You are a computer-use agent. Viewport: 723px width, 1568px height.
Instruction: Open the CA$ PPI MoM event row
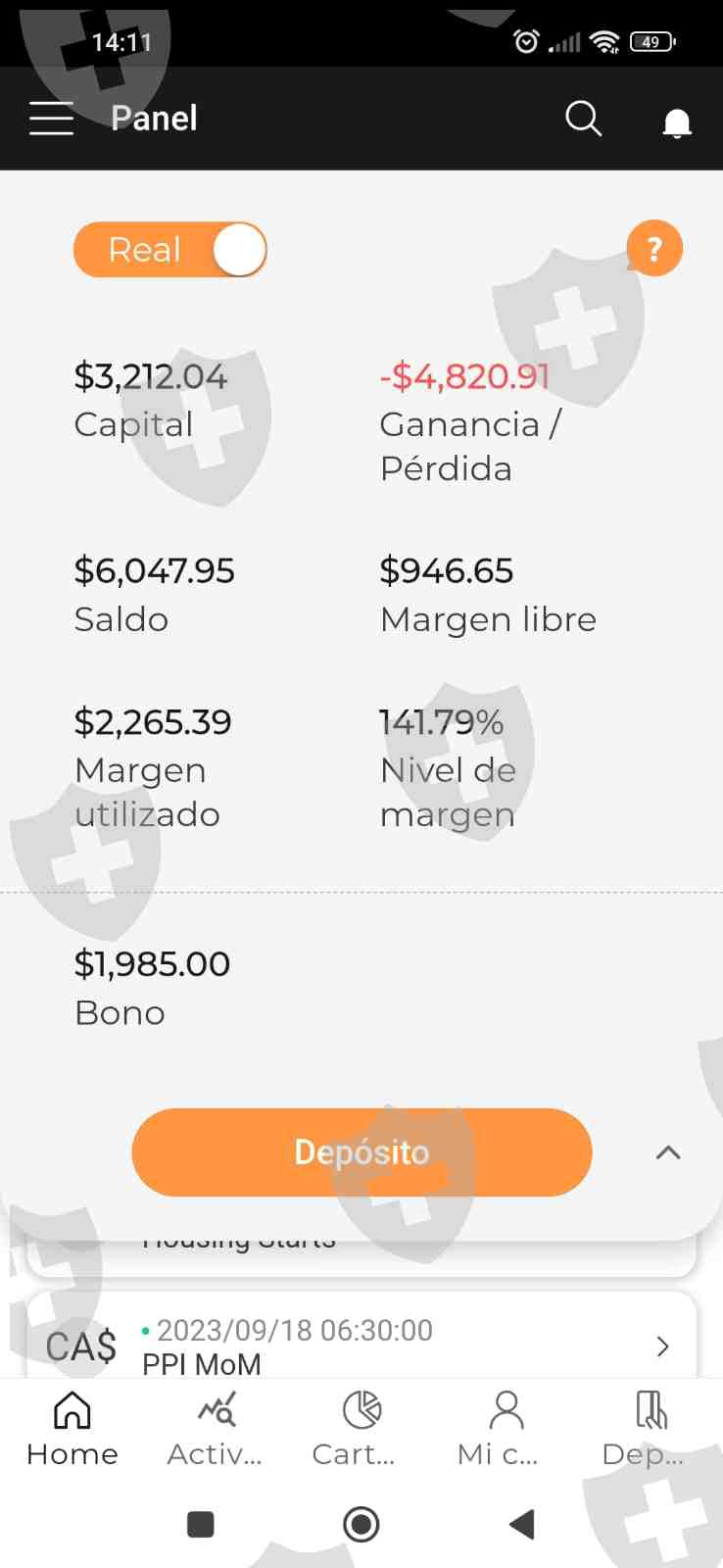point(361,1337)
